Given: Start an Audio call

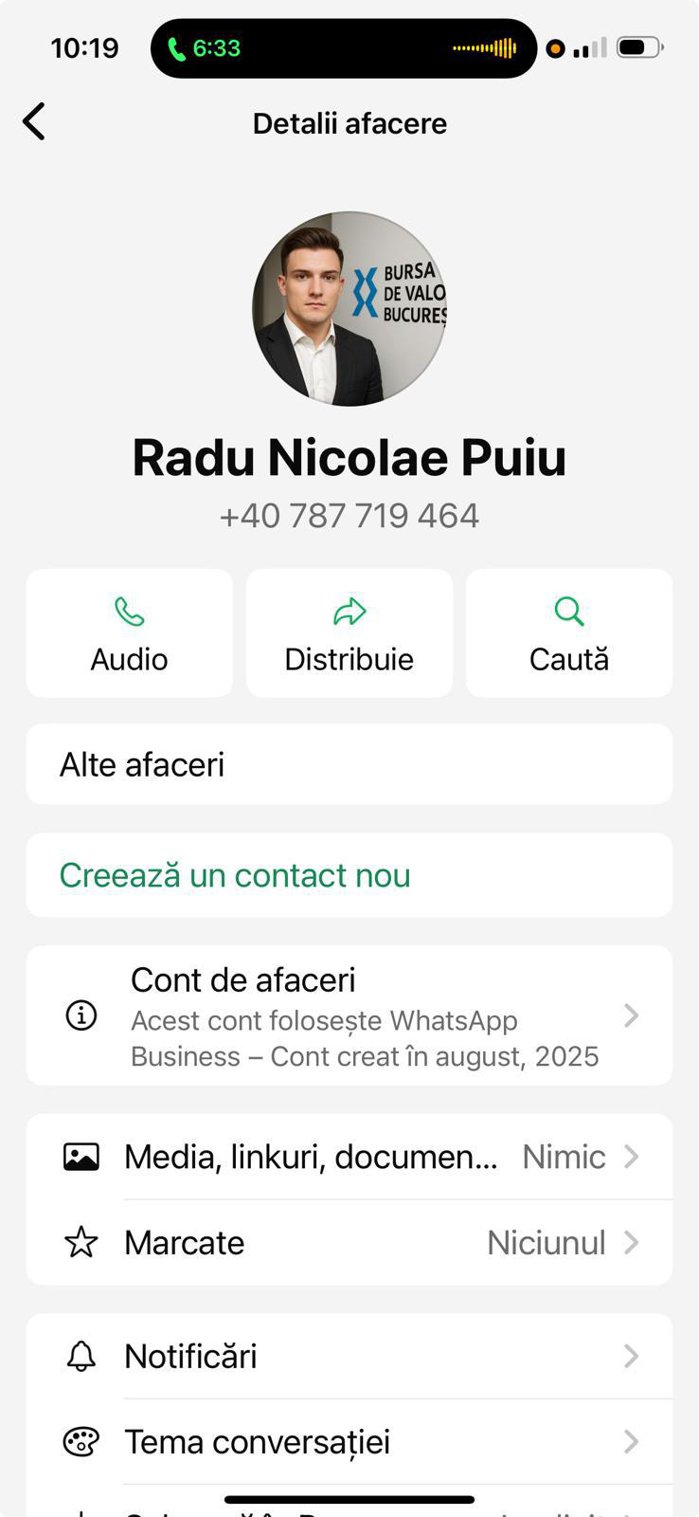Looking at the screenshot, I should pos(129,633).
